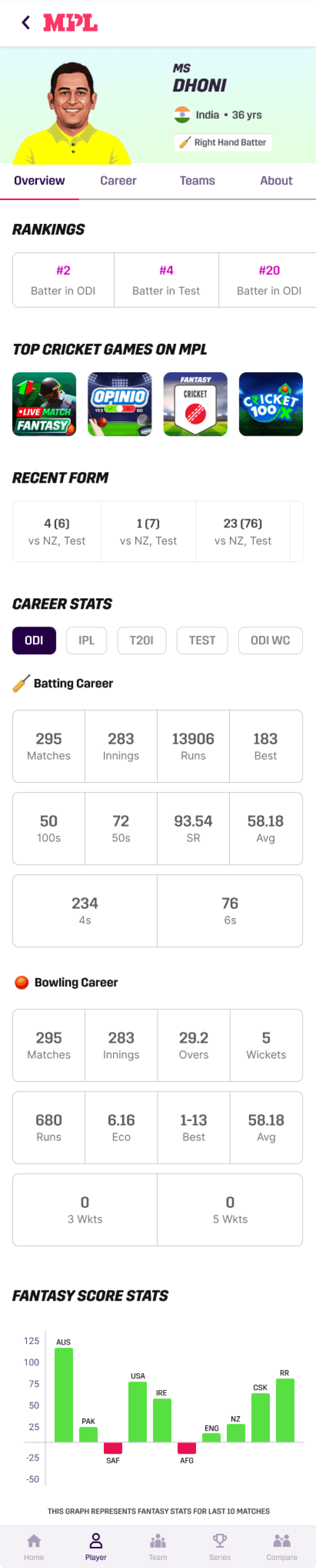Select the Overview tab
Viewport: 316px width, 1568px height.
(39, 181)
